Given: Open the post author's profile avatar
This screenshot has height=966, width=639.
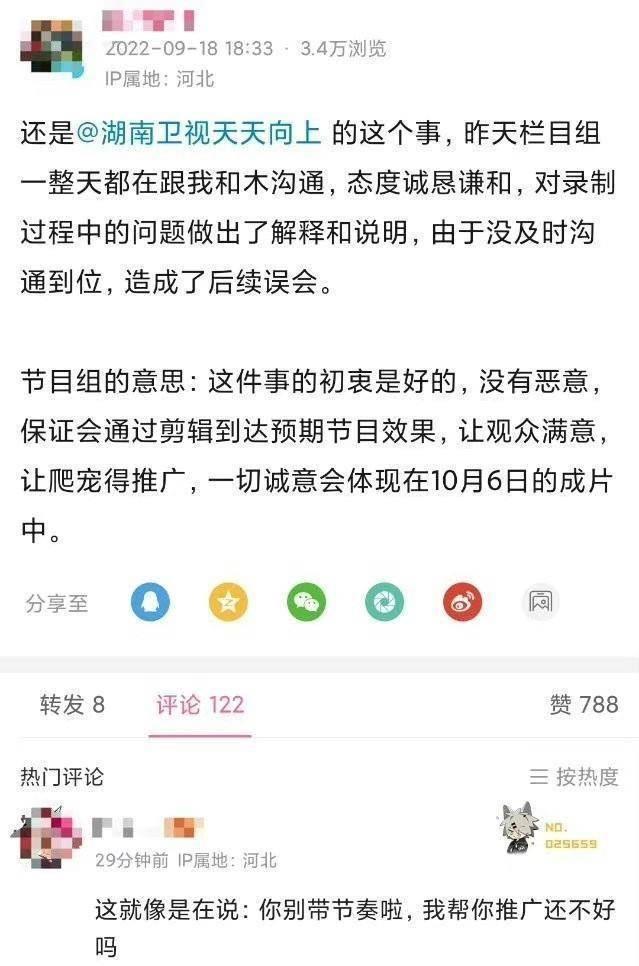Looking at the screenshot, I should pos(52,42).
